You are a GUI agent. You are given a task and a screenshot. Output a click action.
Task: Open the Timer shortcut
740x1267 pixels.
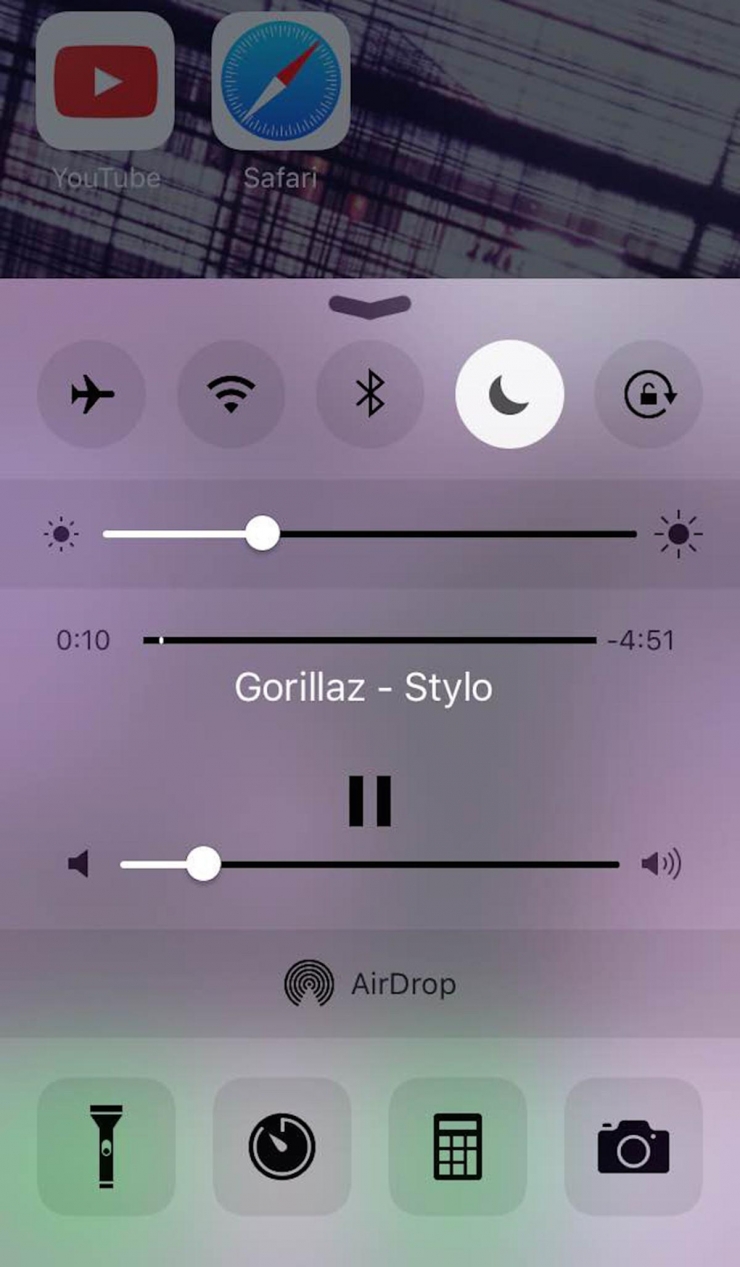(x=282, y=1146)
